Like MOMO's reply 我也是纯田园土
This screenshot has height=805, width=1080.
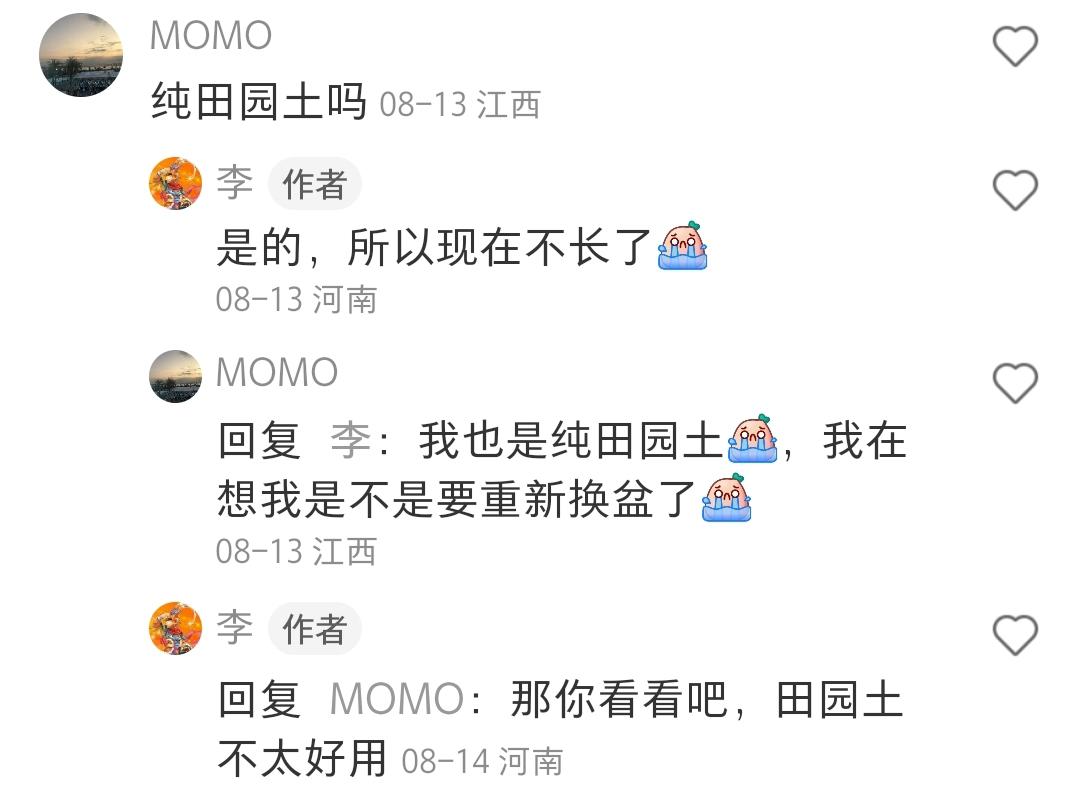coord(1014,383)
